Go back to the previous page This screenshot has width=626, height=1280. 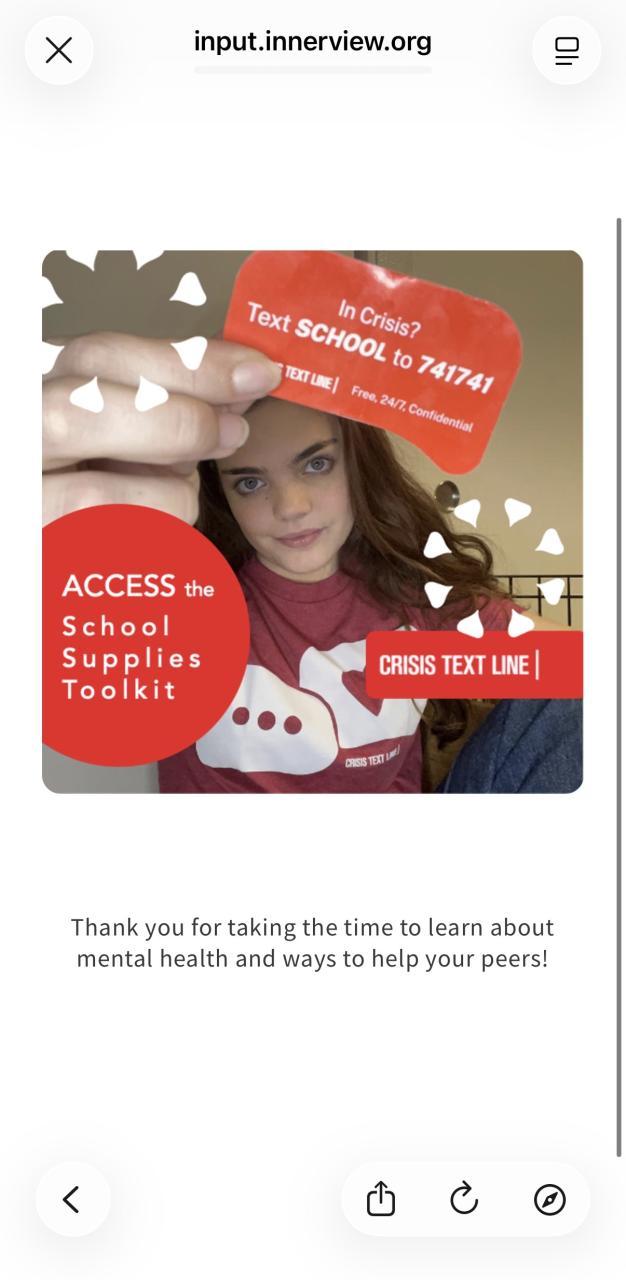pyautogui.click(x=72, y=1199)
